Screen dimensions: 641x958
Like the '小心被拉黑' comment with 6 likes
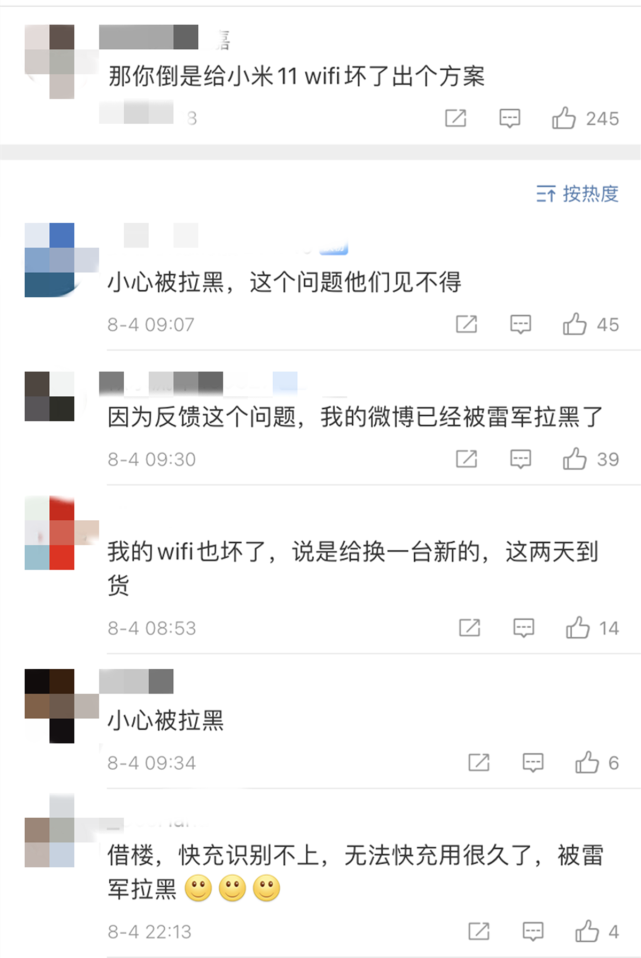(x=587, y=763)
